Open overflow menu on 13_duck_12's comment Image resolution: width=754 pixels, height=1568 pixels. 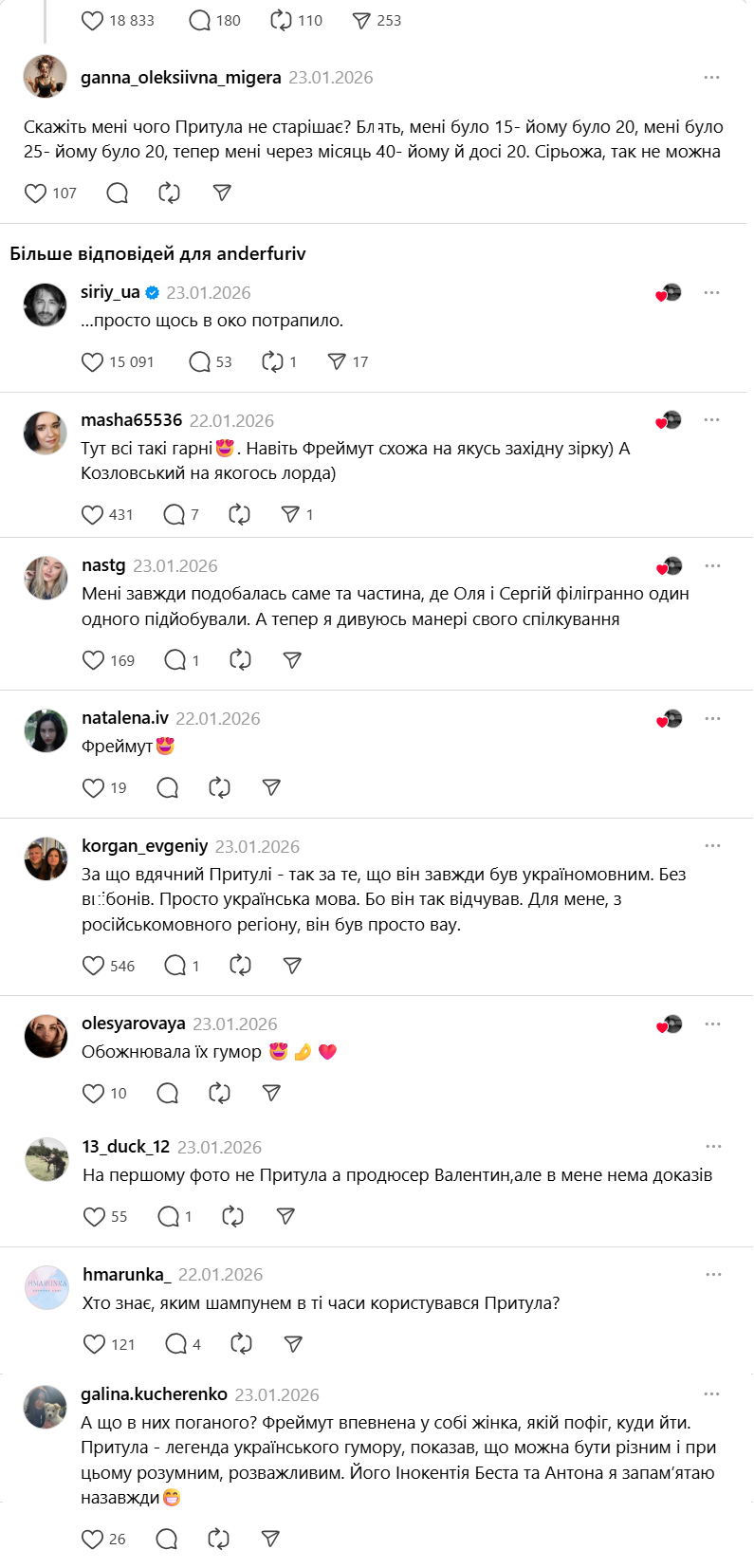click(713, 1147)
